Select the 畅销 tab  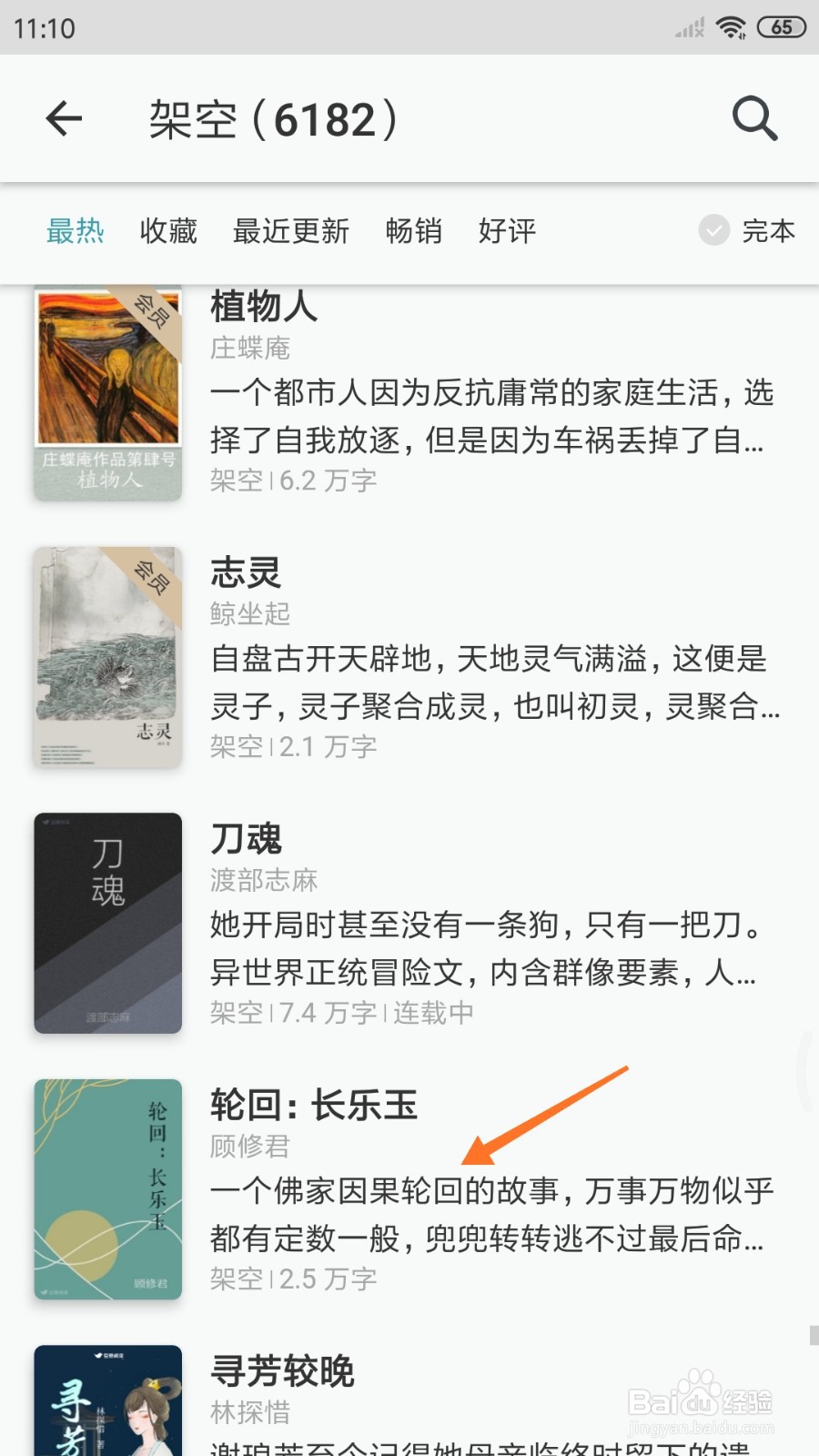[414, 231]
